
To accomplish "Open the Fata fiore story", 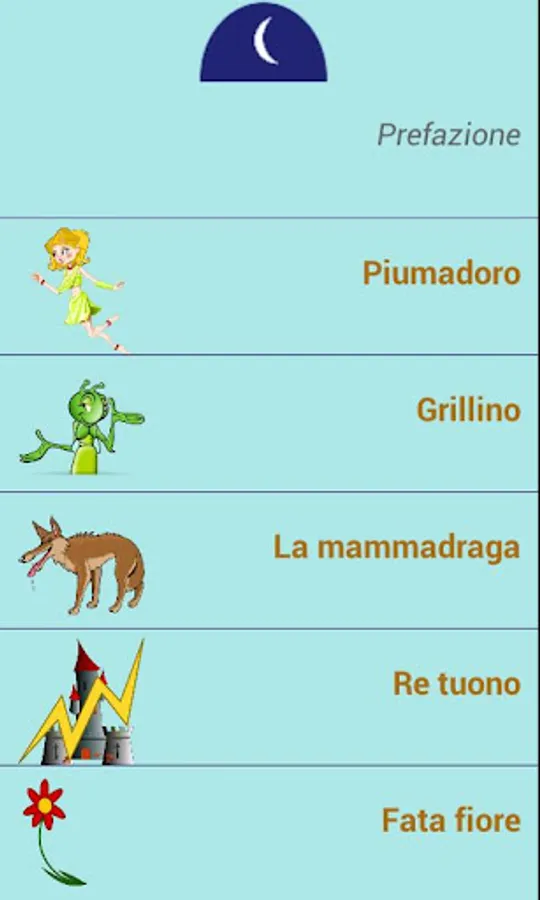I will tap(269, 833).
